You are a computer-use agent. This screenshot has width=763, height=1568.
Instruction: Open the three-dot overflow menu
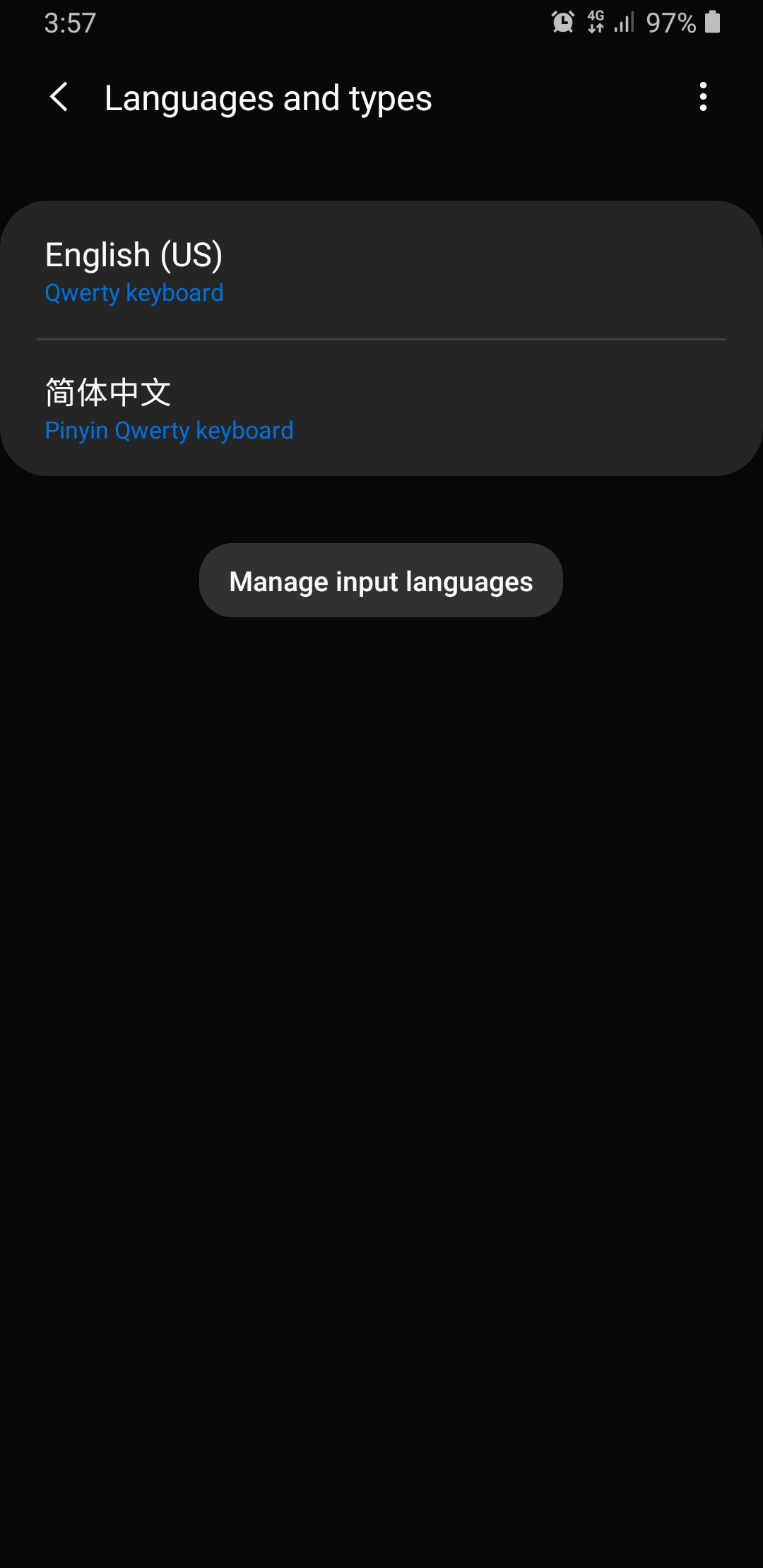703,97
